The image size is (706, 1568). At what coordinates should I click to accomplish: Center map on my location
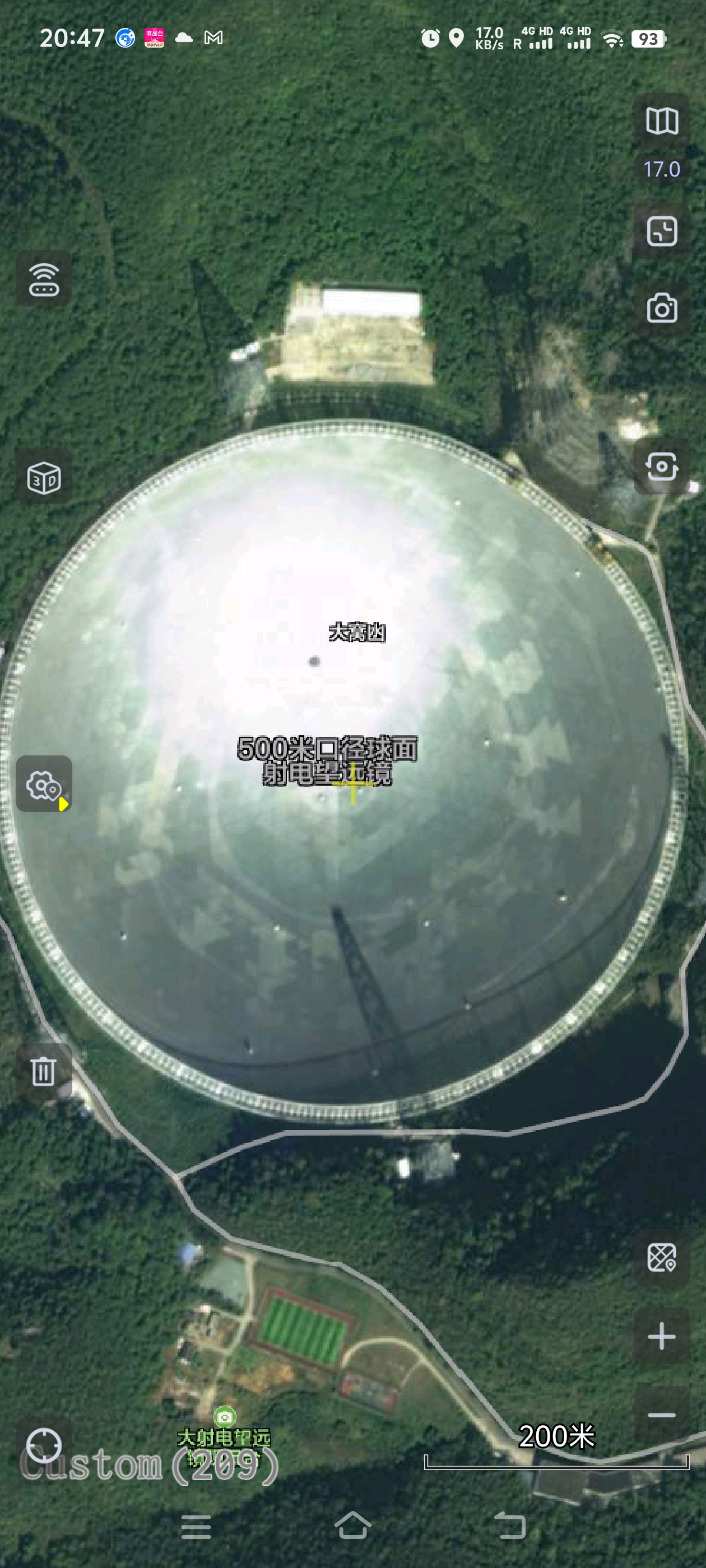[44, 1445]
